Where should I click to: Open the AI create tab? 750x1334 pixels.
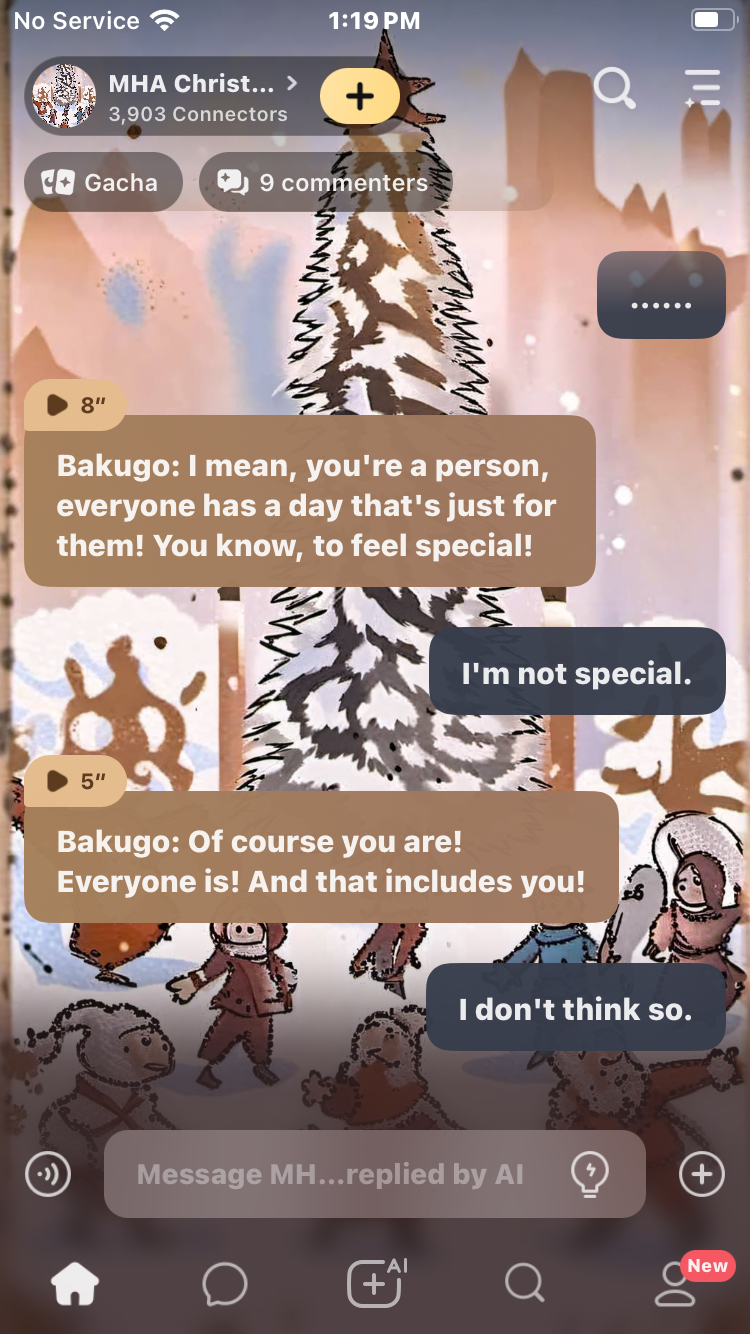pos(375,1283)
